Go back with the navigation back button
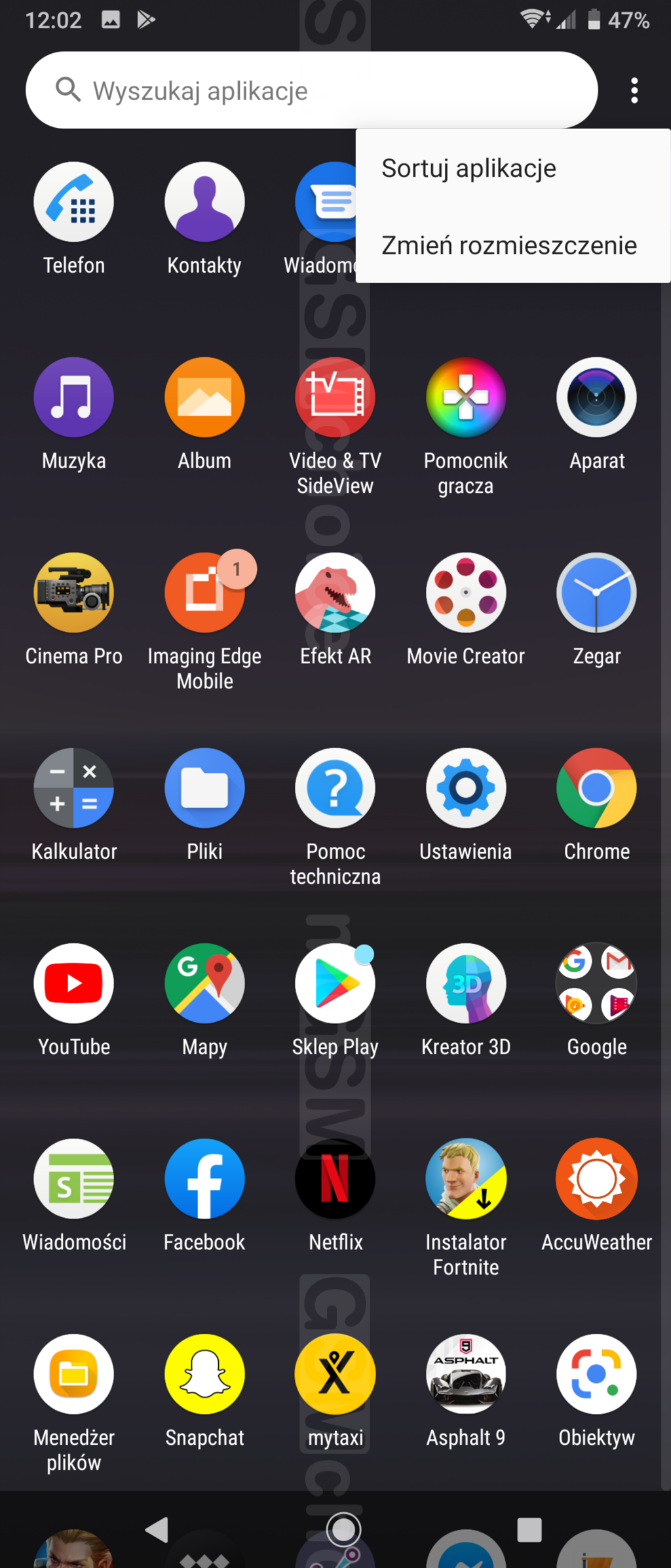This screenshot has height=1568, width=671. [157, 1530]
